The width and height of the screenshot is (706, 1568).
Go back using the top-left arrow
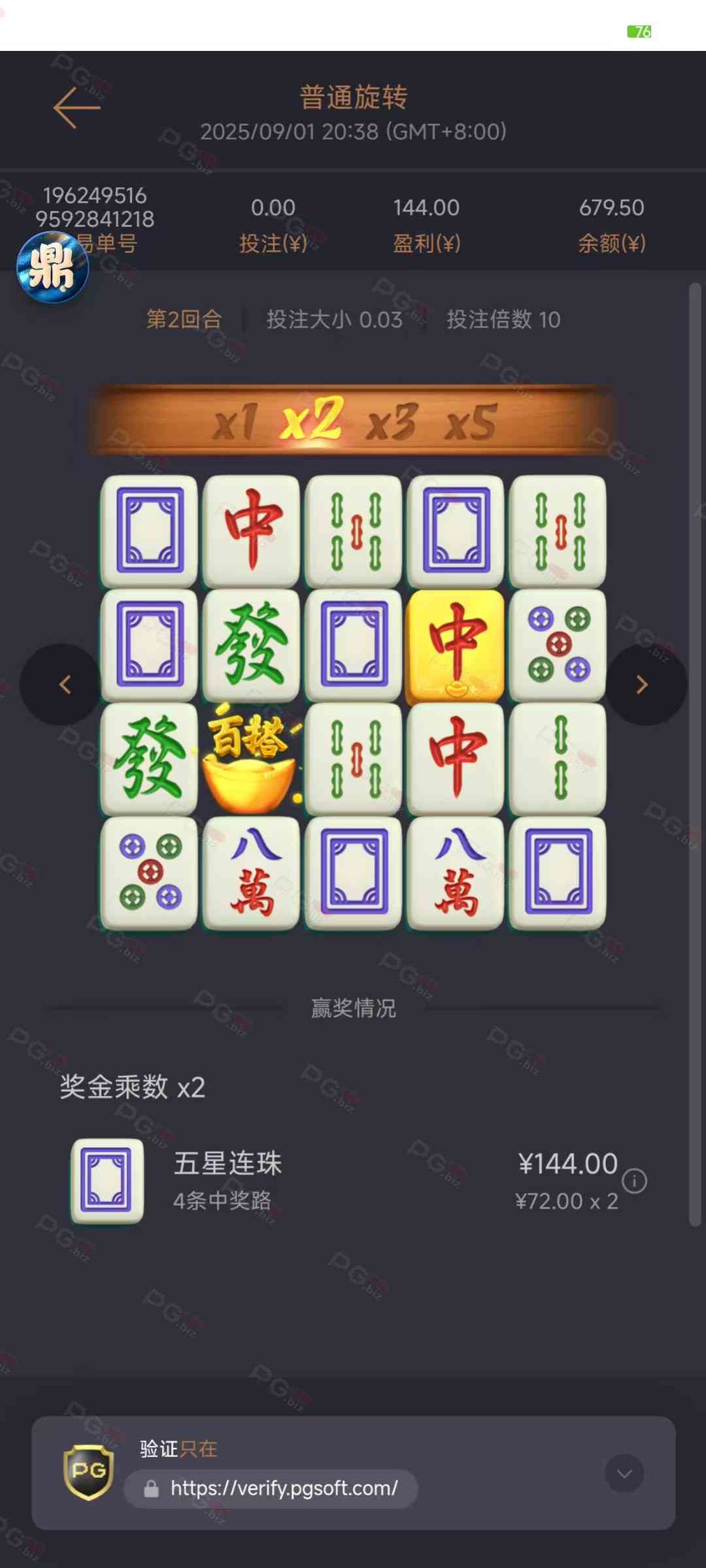pyautogui.click(x=77, y=108)
